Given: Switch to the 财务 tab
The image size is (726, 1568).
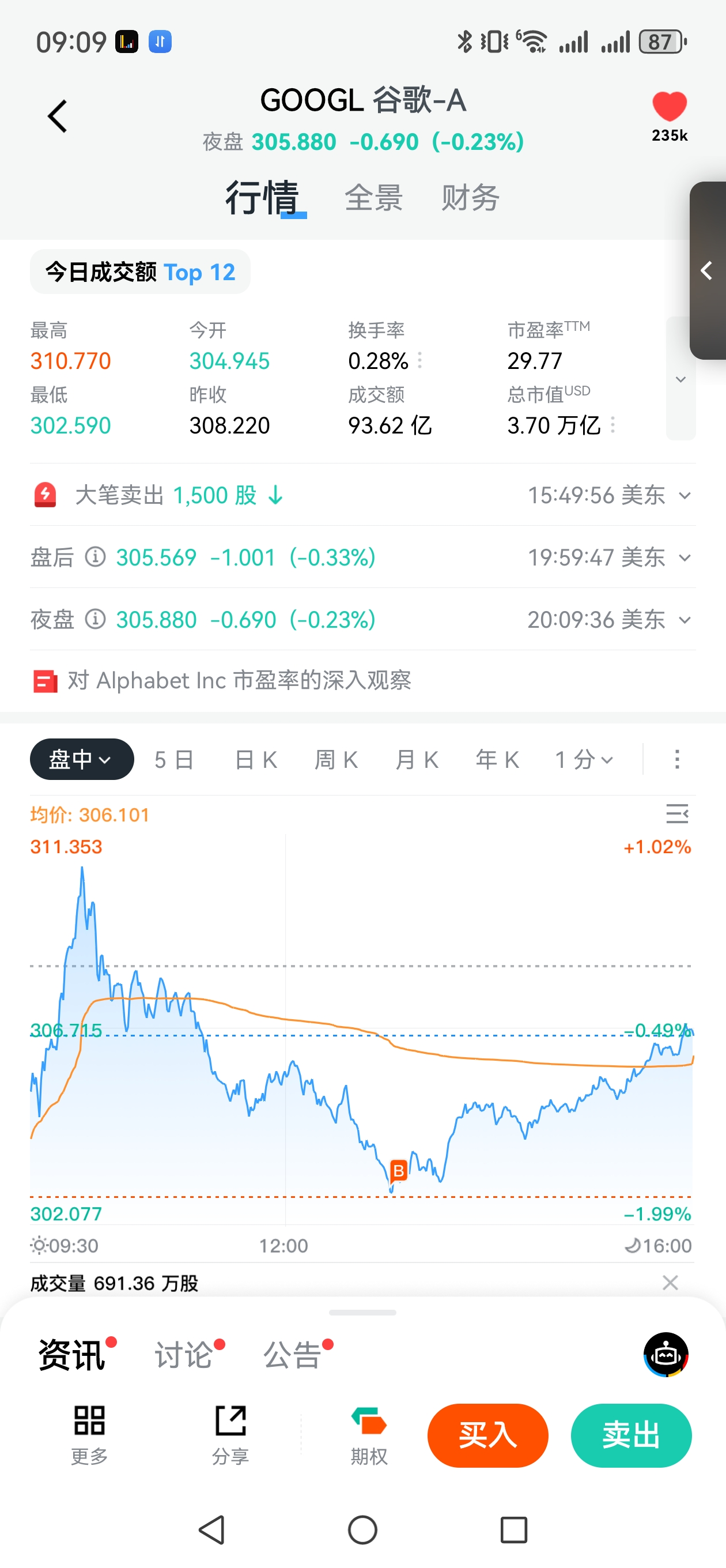Looking at the screenshot, I should (x=470, y=198).
